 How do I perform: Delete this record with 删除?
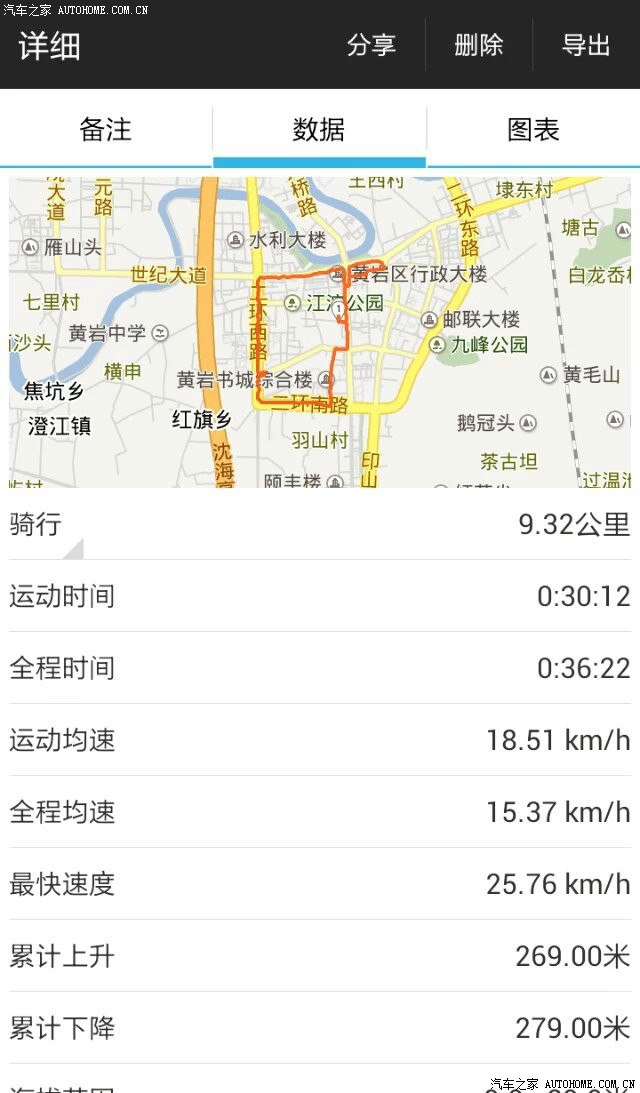tap(479, 45)
